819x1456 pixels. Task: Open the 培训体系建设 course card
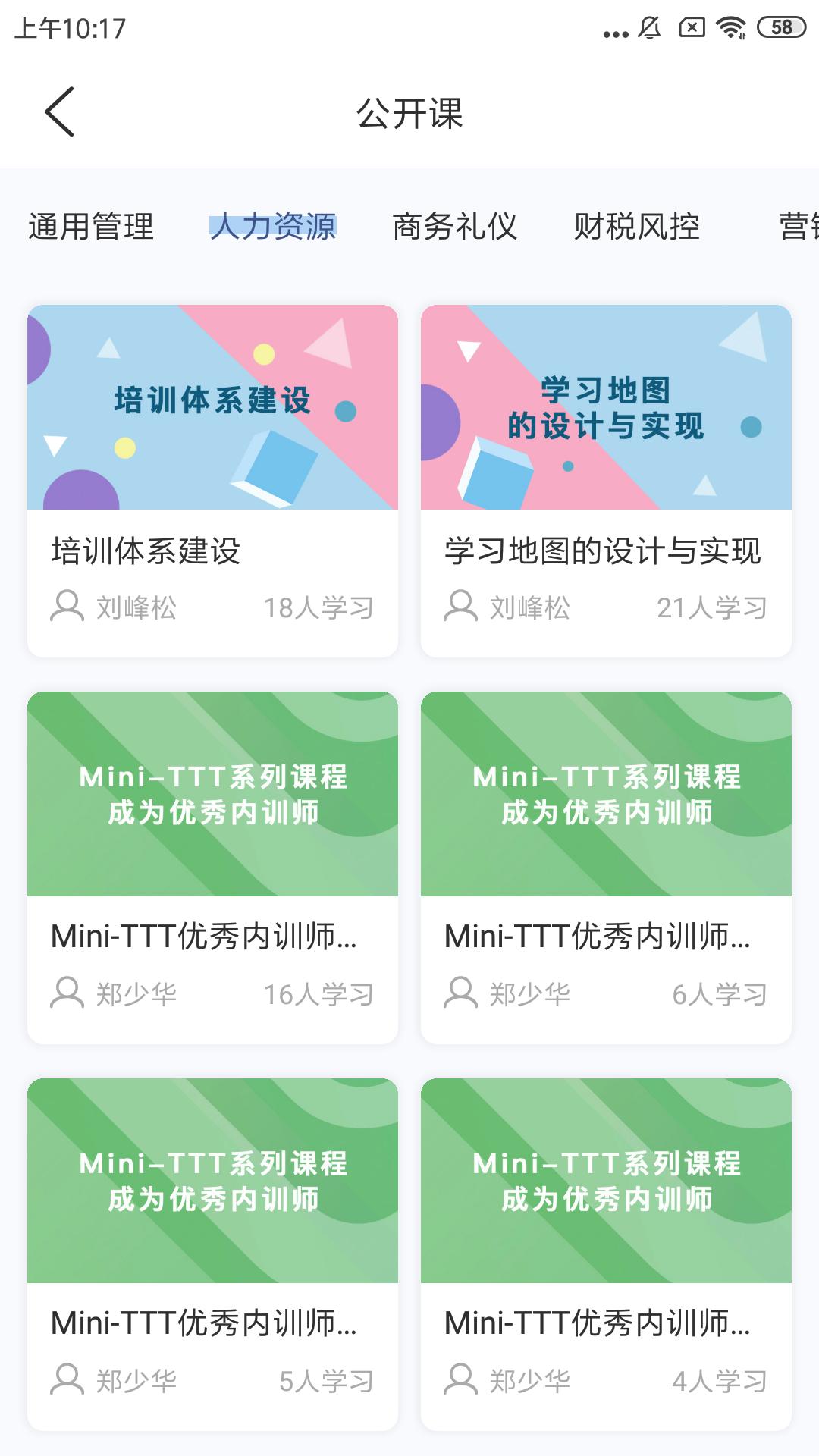pyautogui.click(x=212, y=481)
